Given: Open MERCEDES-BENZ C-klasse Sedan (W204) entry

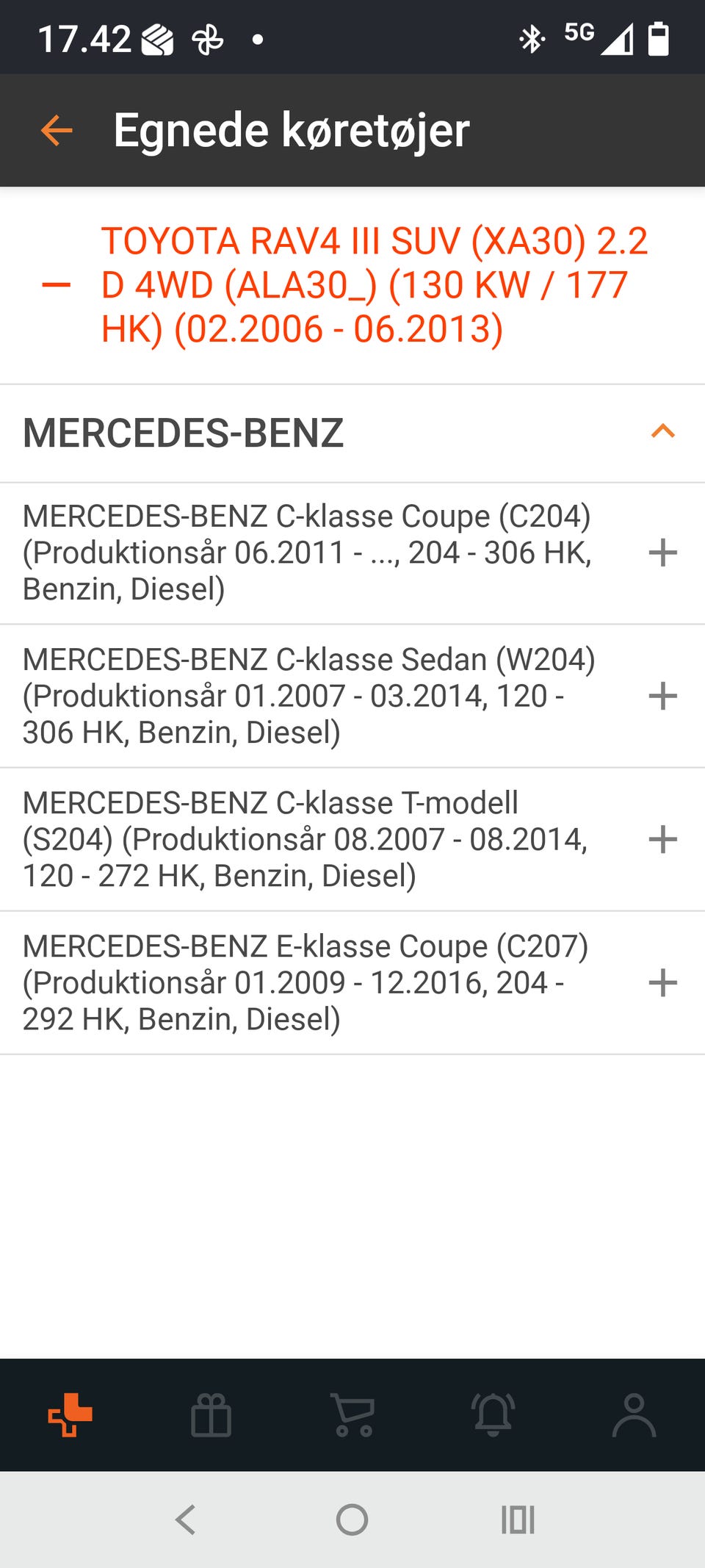Looking at the screenshot, I should [x=308, y=694].
